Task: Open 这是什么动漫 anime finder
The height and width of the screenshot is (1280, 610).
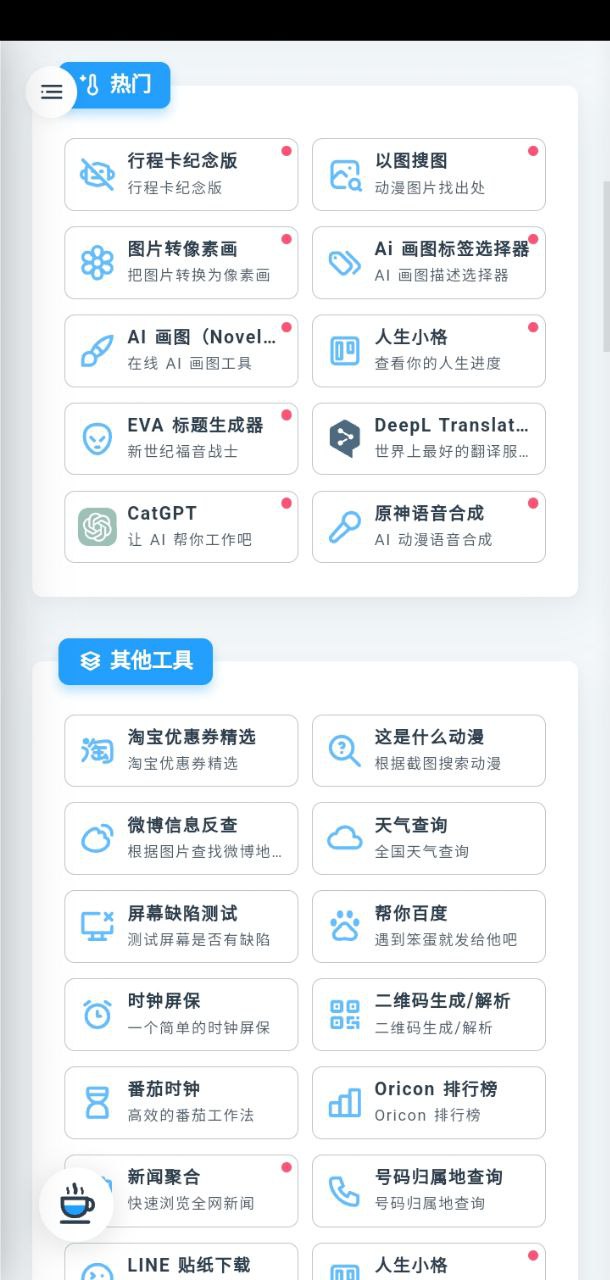Action: (429, 751)
